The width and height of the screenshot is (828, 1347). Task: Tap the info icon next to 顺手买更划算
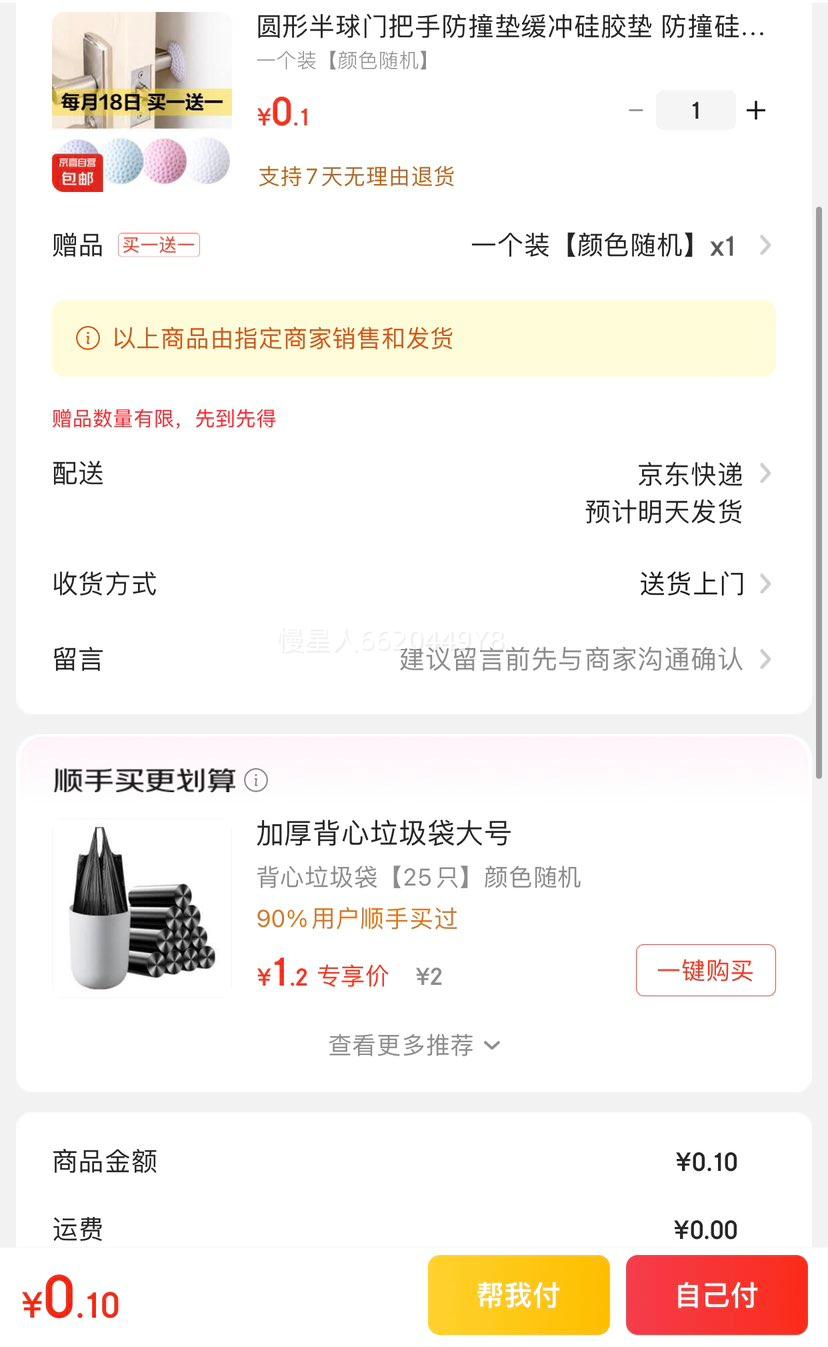256,780
